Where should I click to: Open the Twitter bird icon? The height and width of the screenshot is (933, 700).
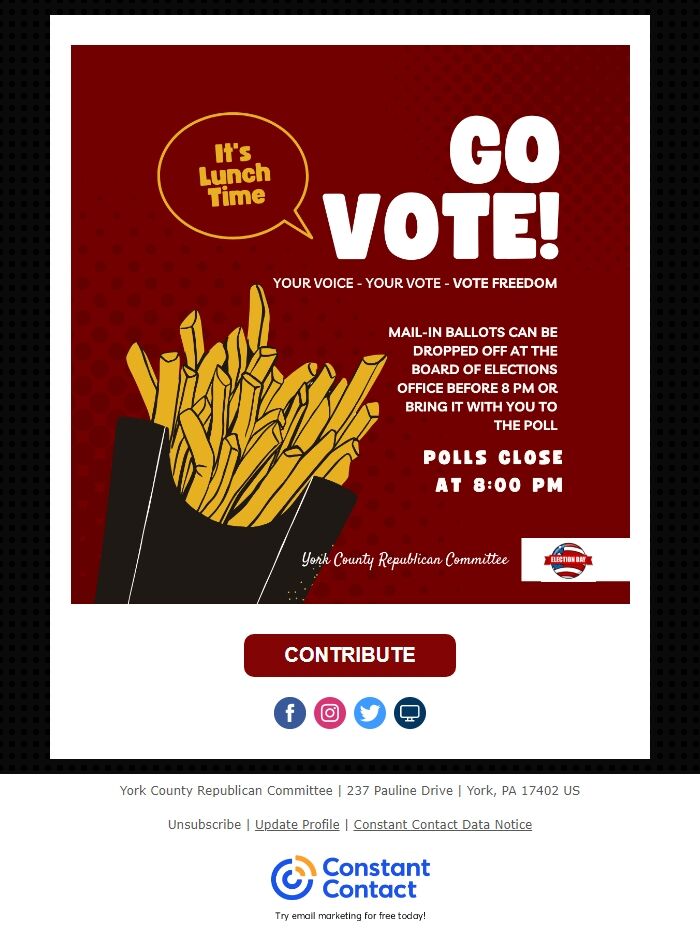(370, 713)
